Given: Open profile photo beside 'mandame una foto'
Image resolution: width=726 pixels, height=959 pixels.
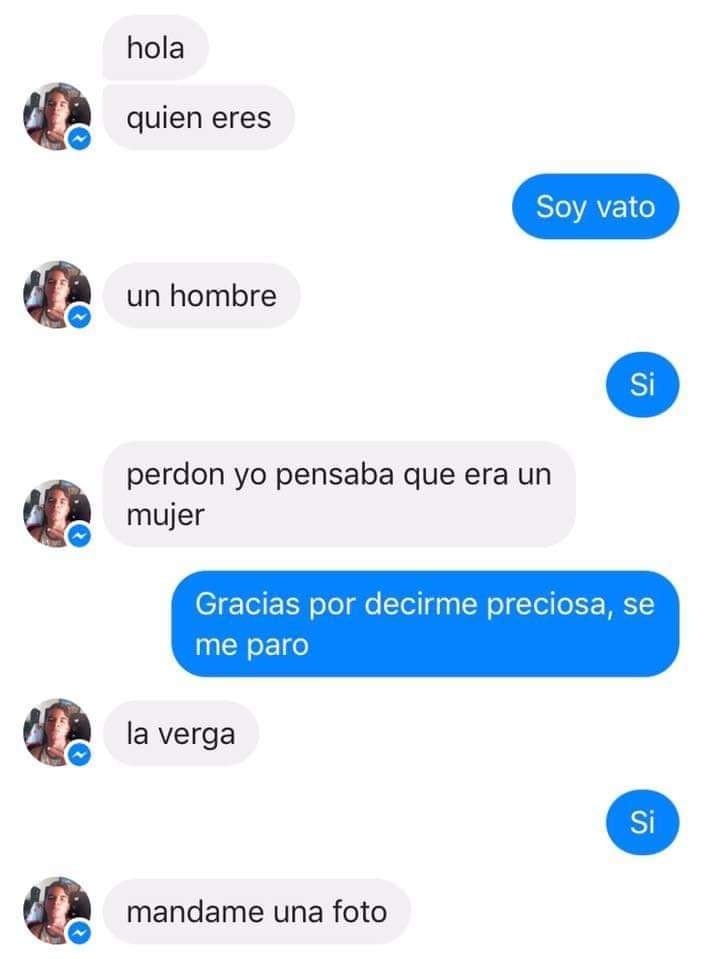Looking at the screenshot, I should pyautogui.click(x=57, y=910).
